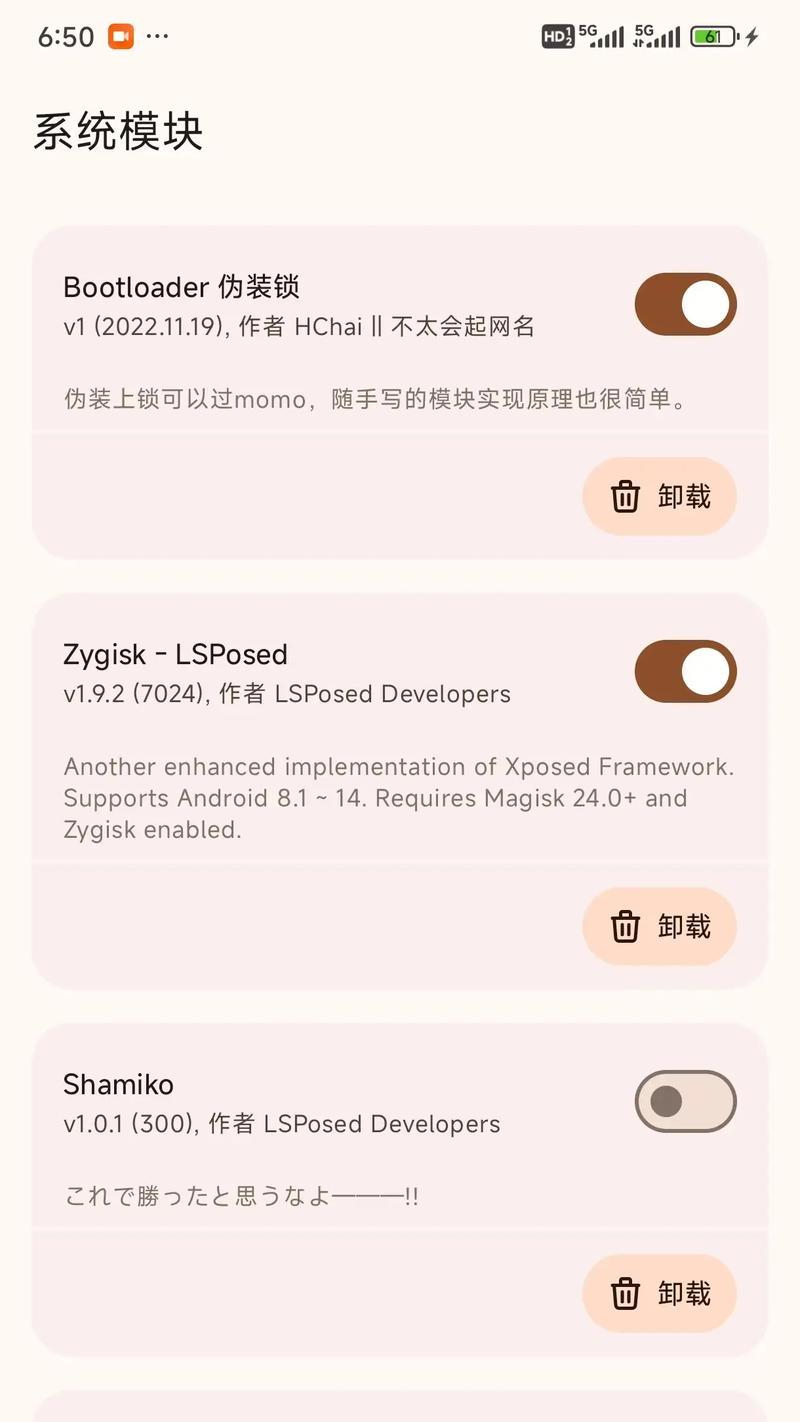Screen dimensions: 800x1422
Task: Remove the Shamiko module via 卸载
Action: point(660,1293)
